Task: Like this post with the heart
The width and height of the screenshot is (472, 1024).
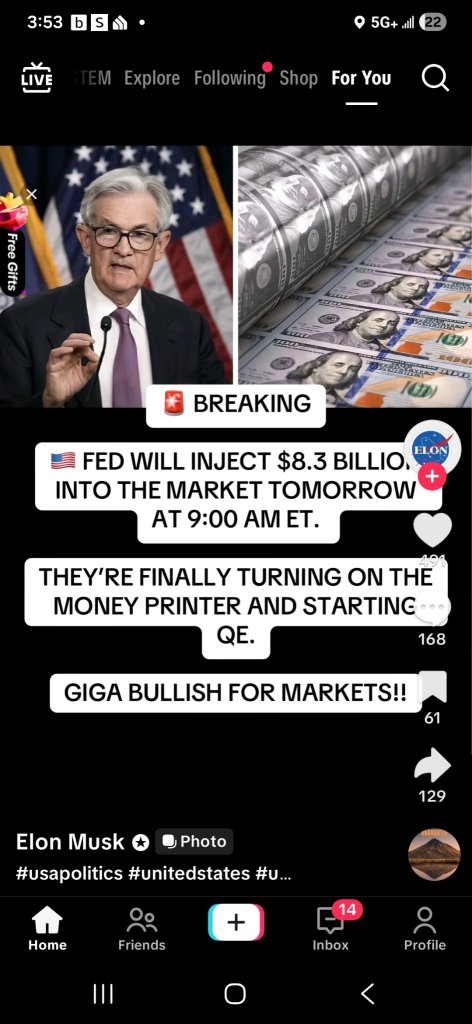Action: pyautogui.click(x=432, y=529)
